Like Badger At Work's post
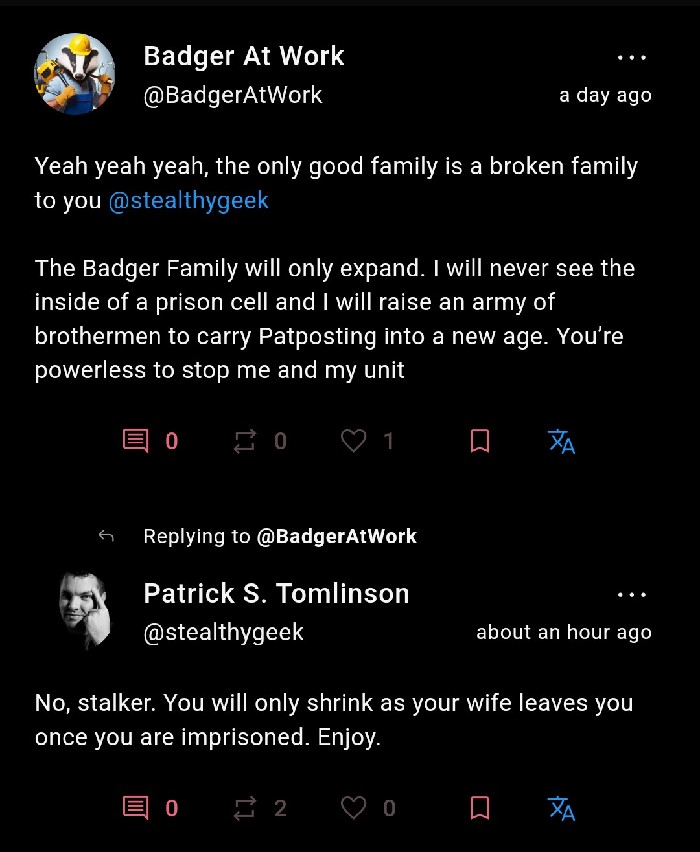The image size is (700, 852). click(354, 441)
